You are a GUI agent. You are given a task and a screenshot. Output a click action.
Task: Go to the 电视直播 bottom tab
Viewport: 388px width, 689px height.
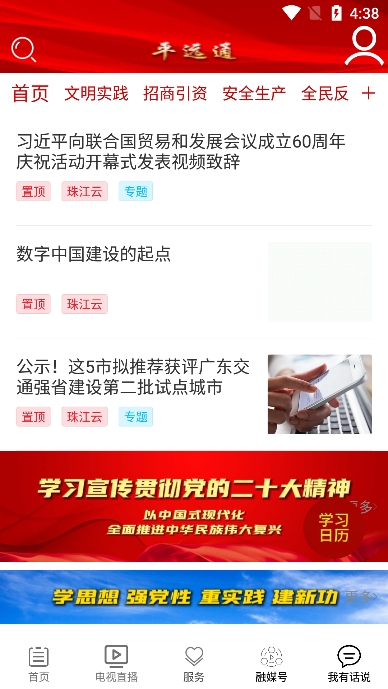point(116,664)
